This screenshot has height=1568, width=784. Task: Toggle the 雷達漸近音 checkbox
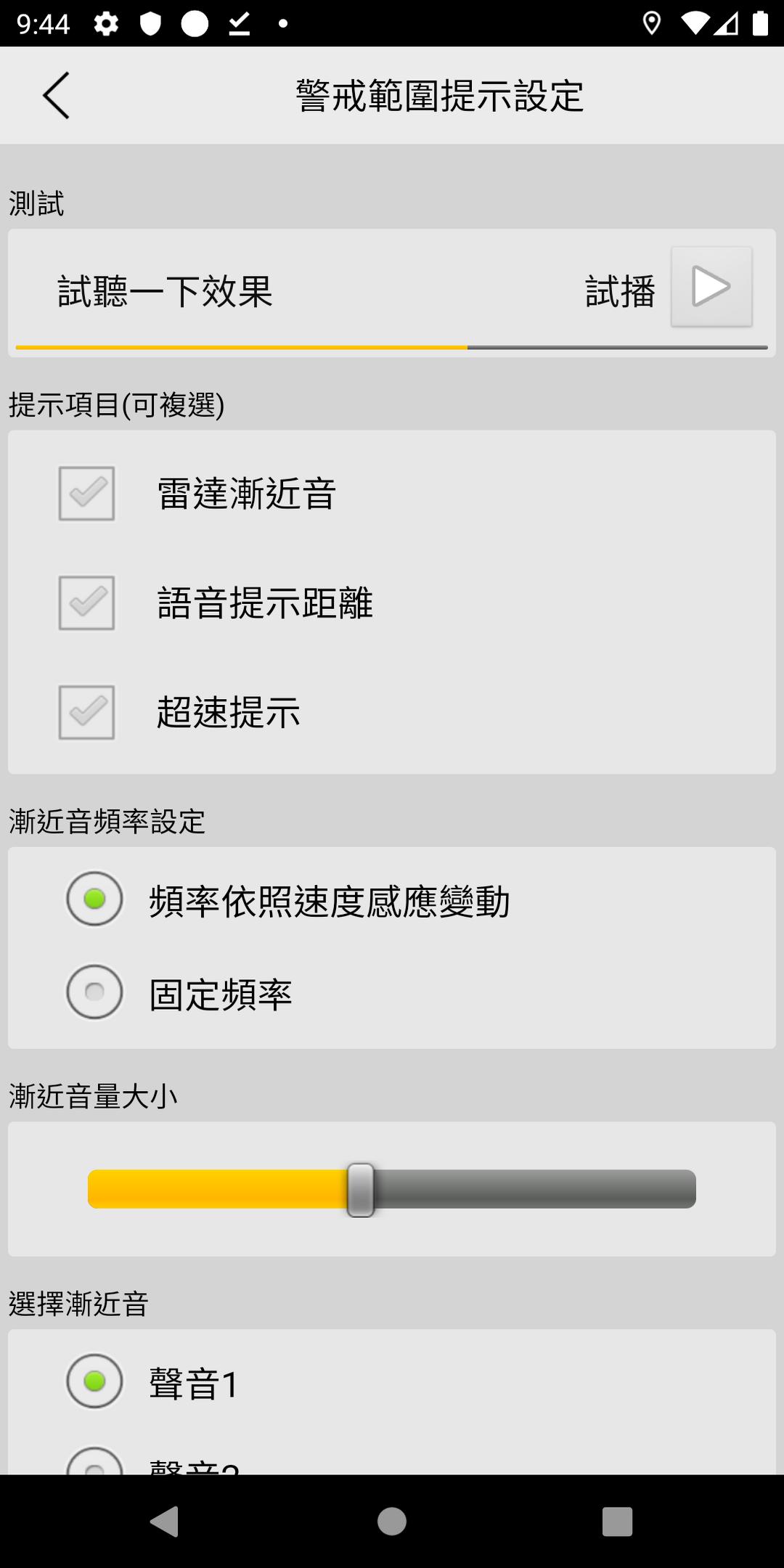[86, 494]
